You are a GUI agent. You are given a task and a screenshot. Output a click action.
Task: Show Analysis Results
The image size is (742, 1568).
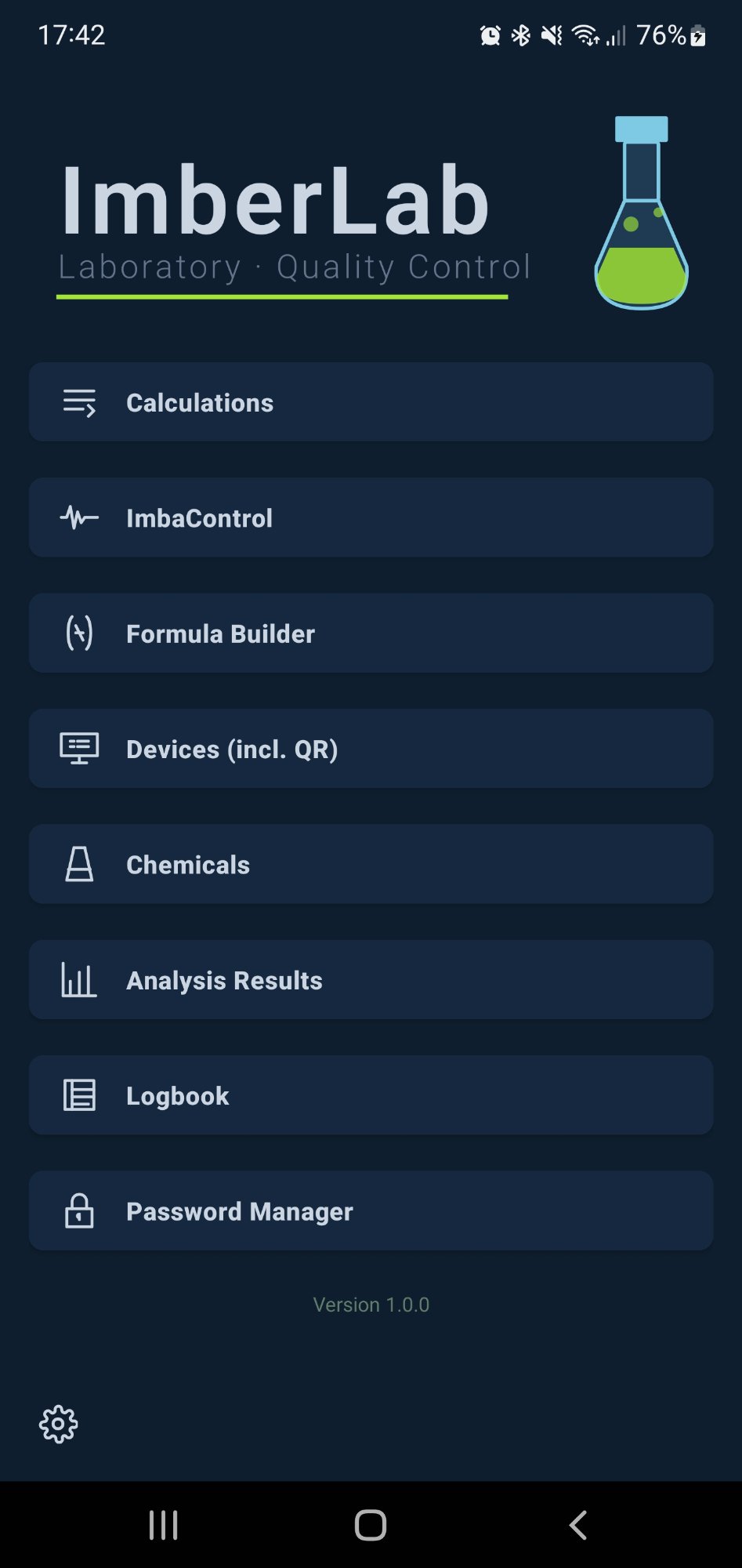coord(371,980)
